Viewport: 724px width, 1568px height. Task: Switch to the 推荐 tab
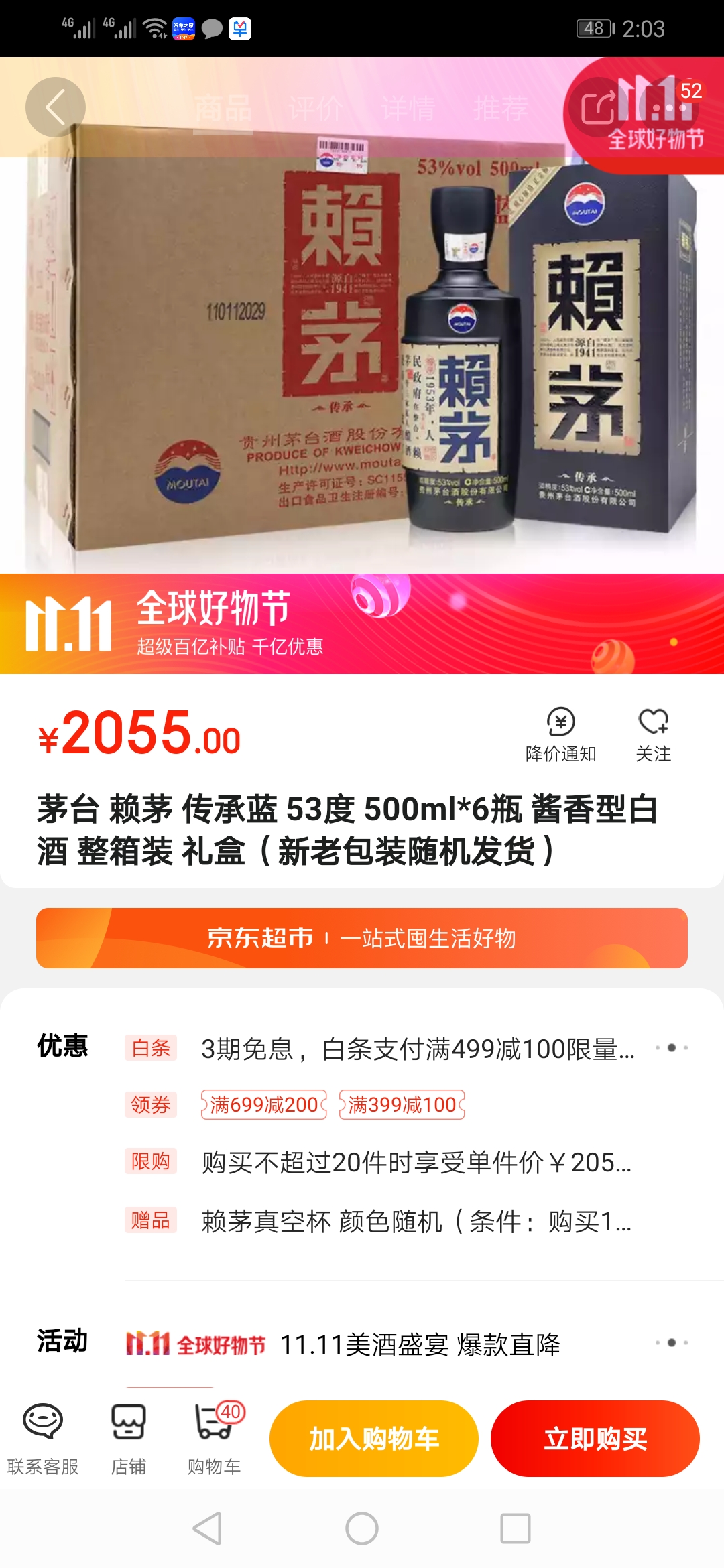501,108
